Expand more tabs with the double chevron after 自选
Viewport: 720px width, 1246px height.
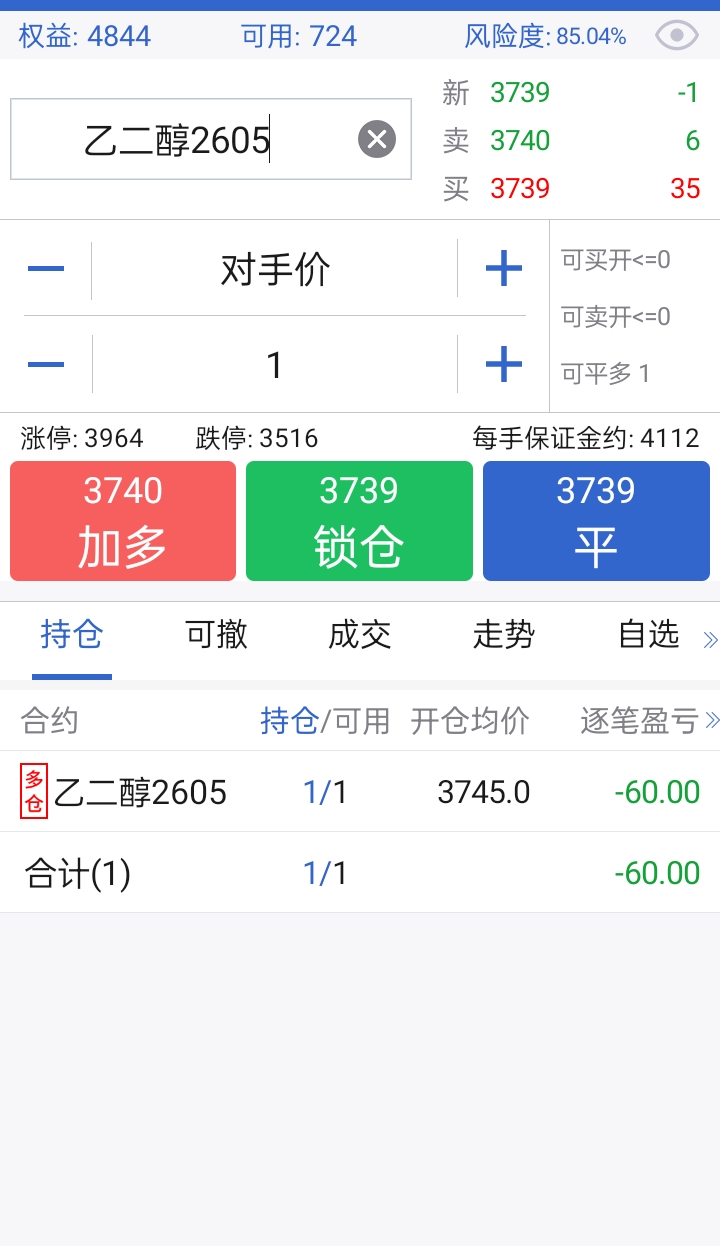coord(710,640)
